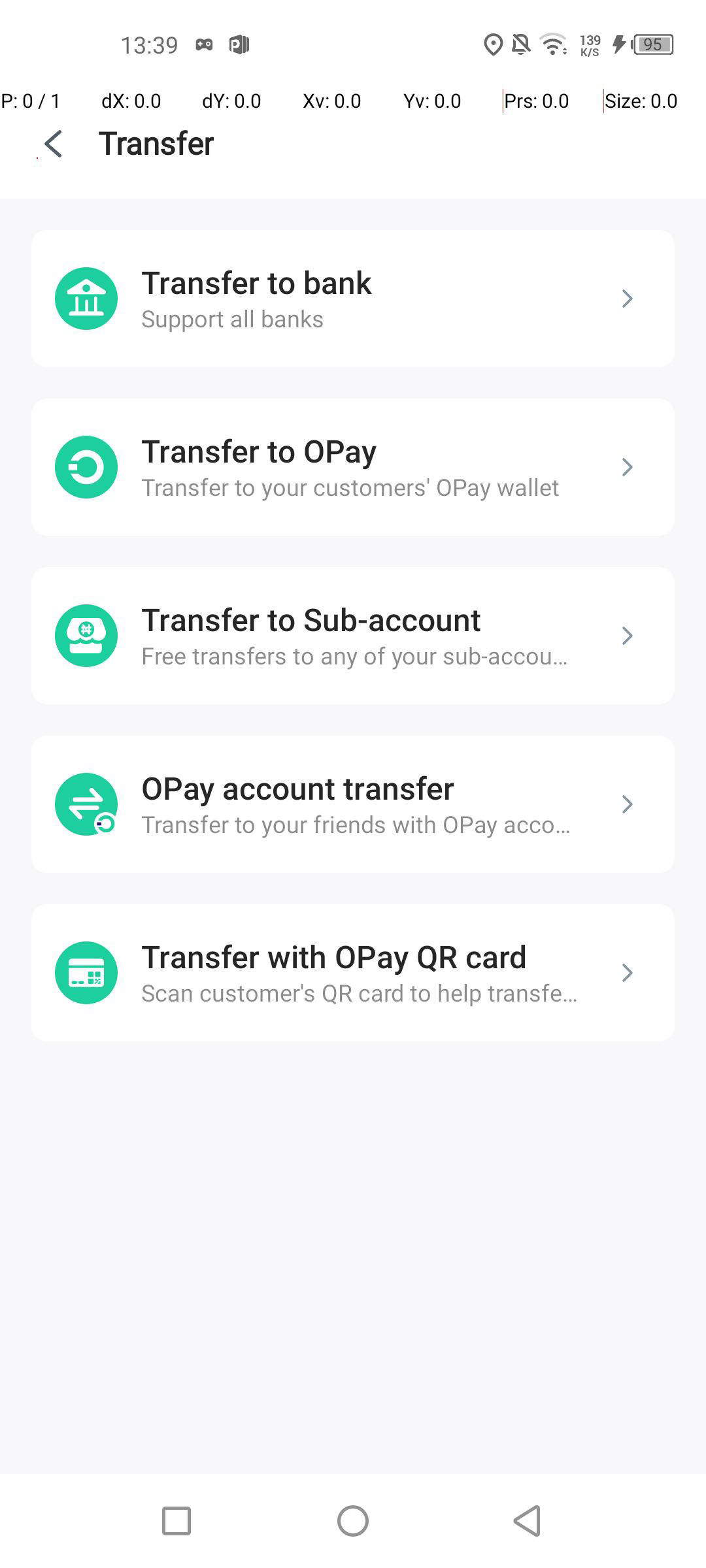The height and width of the screenshot is (1568, 706).
Task: Select Transfer to OPay
Action: click(353, 467)
